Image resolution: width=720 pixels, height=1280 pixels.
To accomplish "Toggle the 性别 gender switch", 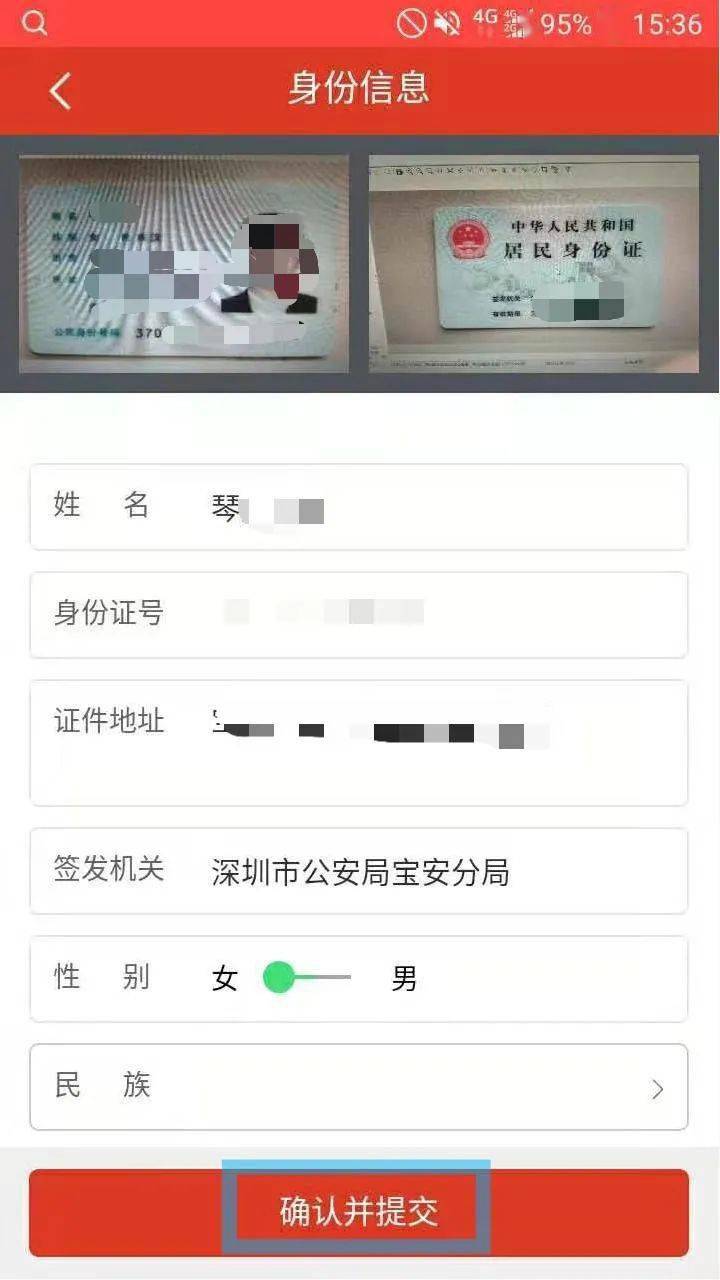I will tap(307, 978).
